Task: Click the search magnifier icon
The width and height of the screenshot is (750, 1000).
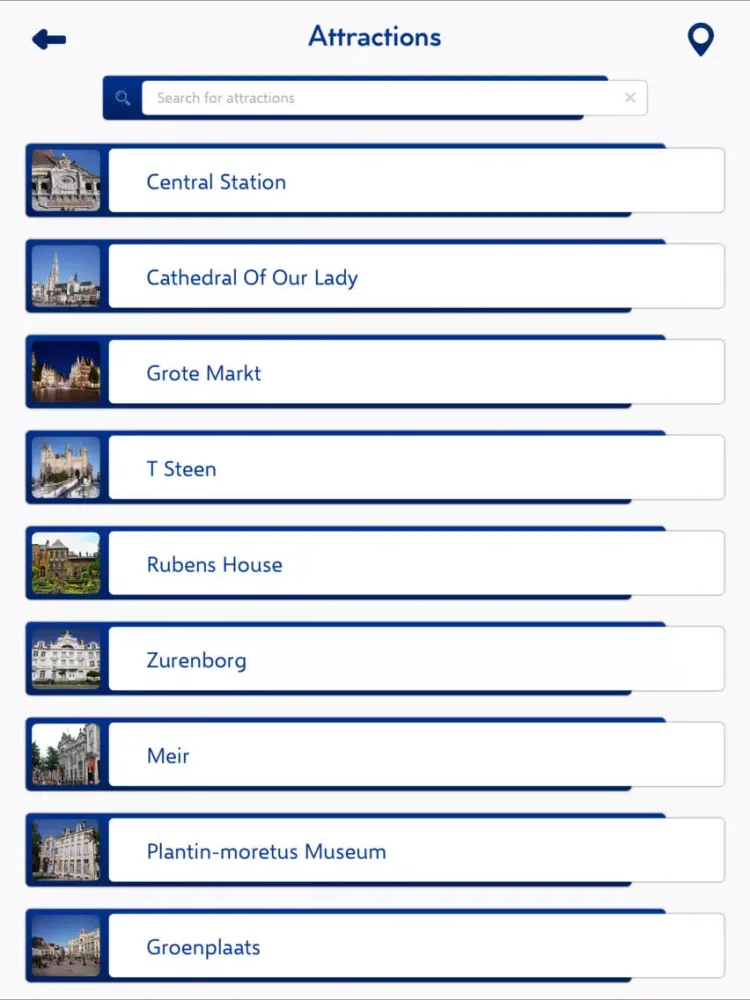Action: coord(122,97)
